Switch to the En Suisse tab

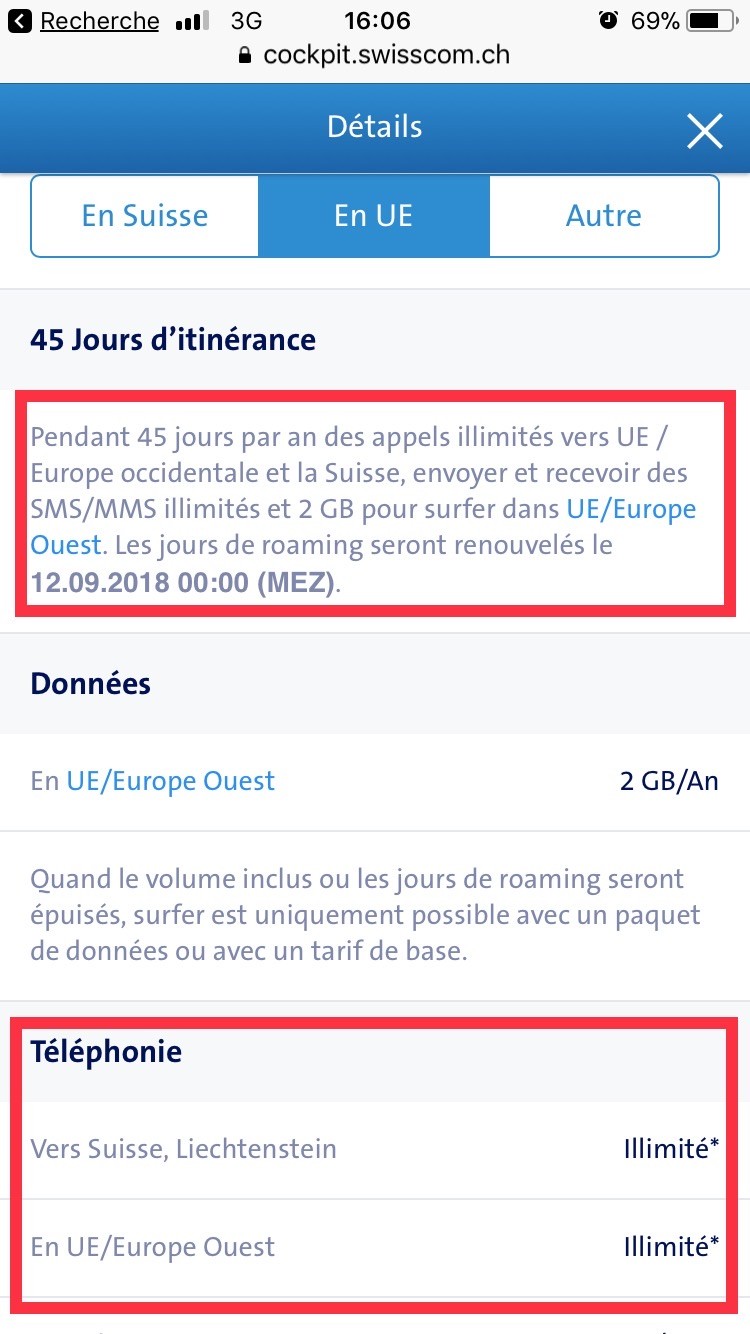pos(145,216)
